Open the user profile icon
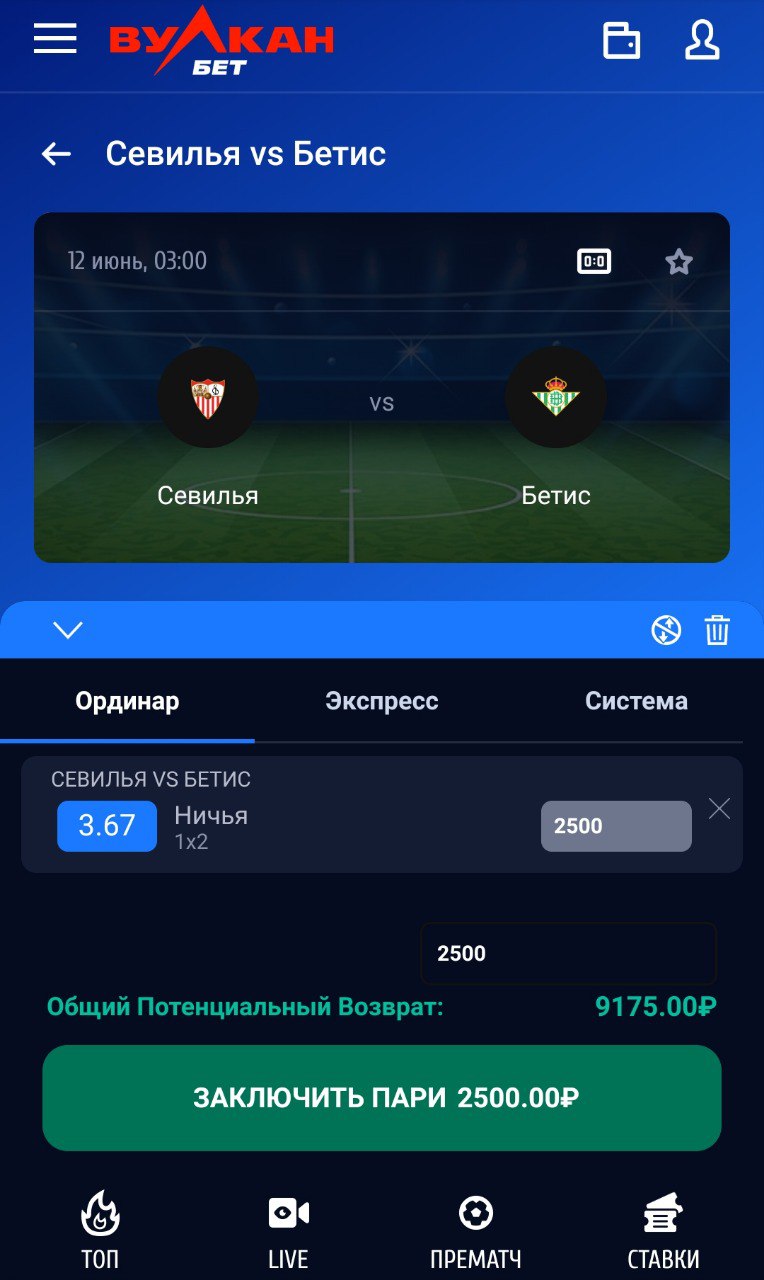Image resolution: width=764 pixels, height=1280 pixels. pos(702,40)
